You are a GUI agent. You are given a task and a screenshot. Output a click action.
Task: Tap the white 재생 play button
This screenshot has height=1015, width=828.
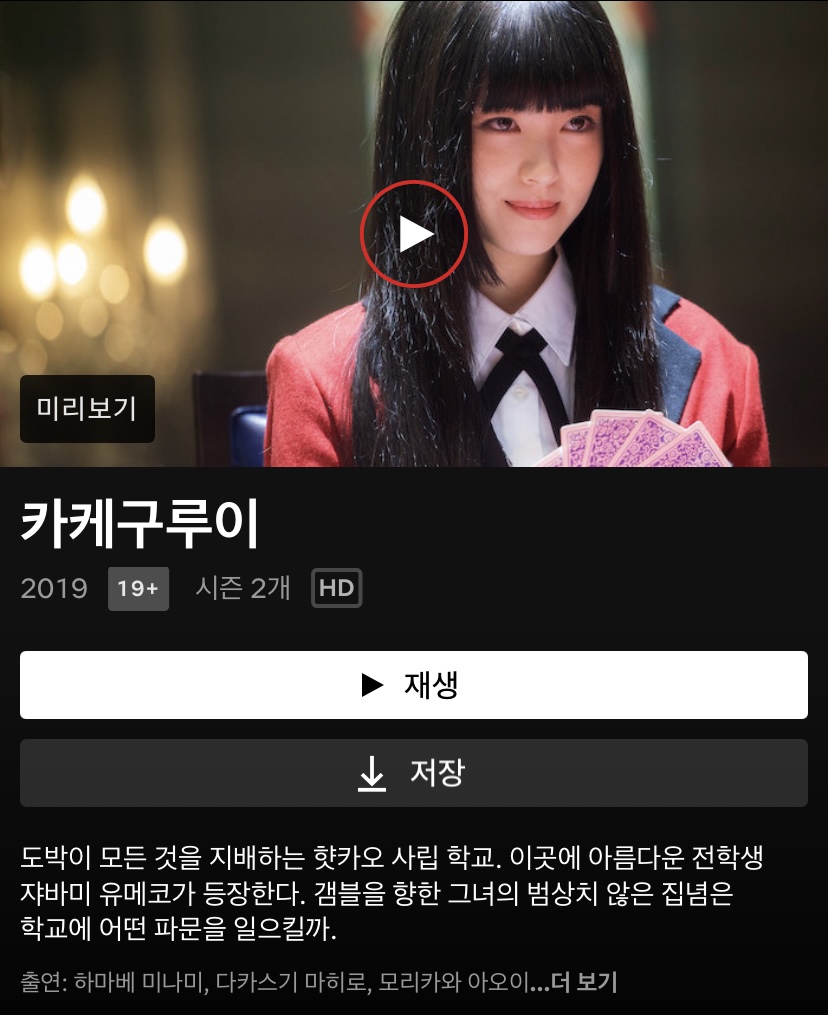413,685
